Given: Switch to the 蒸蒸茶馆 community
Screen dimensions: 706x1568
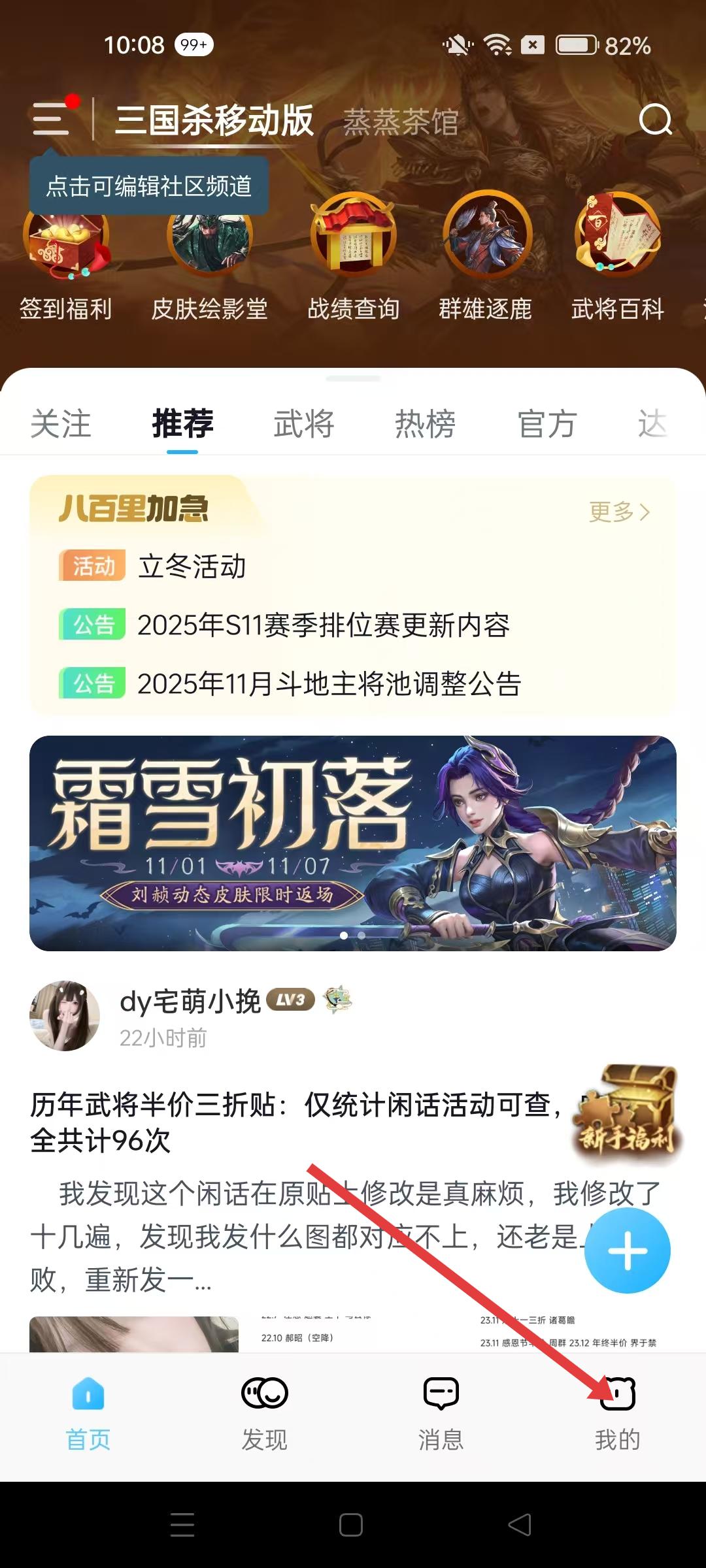Looking at the screenshot, I should (400, 122).
